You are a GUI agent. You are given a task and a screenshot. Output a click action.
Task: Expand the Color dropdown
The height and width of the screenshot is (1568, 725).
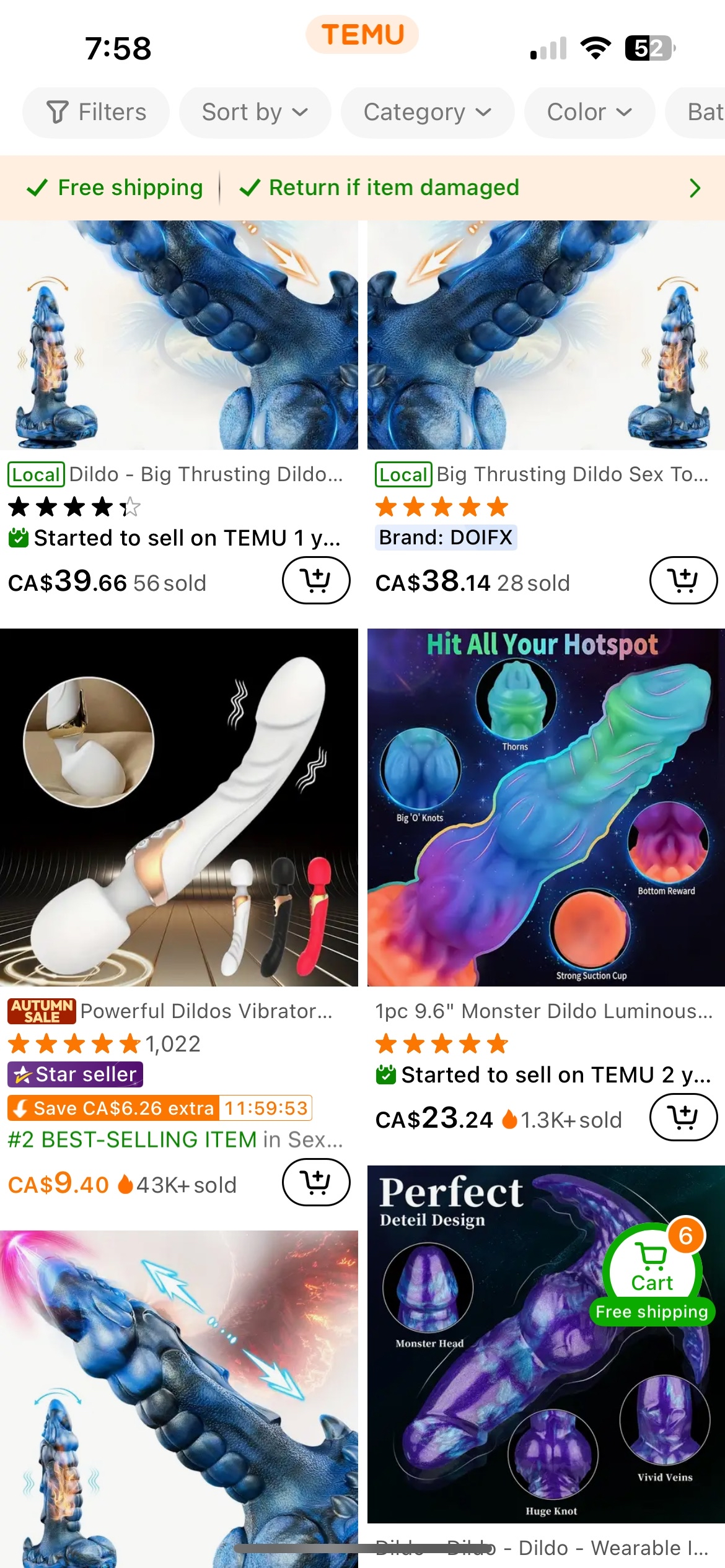coord(589,113)
